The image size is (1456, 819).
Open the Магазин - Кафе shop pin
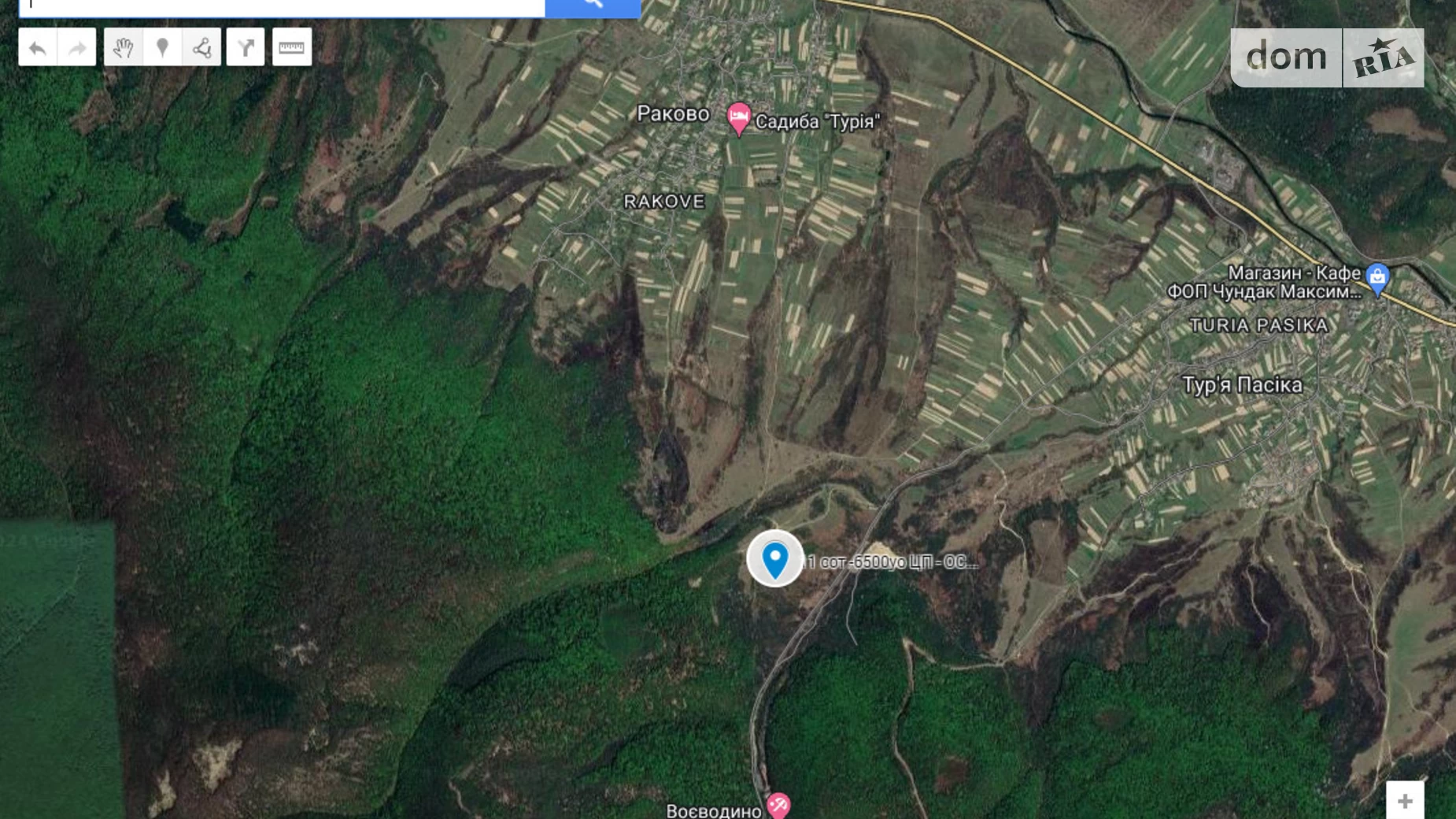(1377, 278)
